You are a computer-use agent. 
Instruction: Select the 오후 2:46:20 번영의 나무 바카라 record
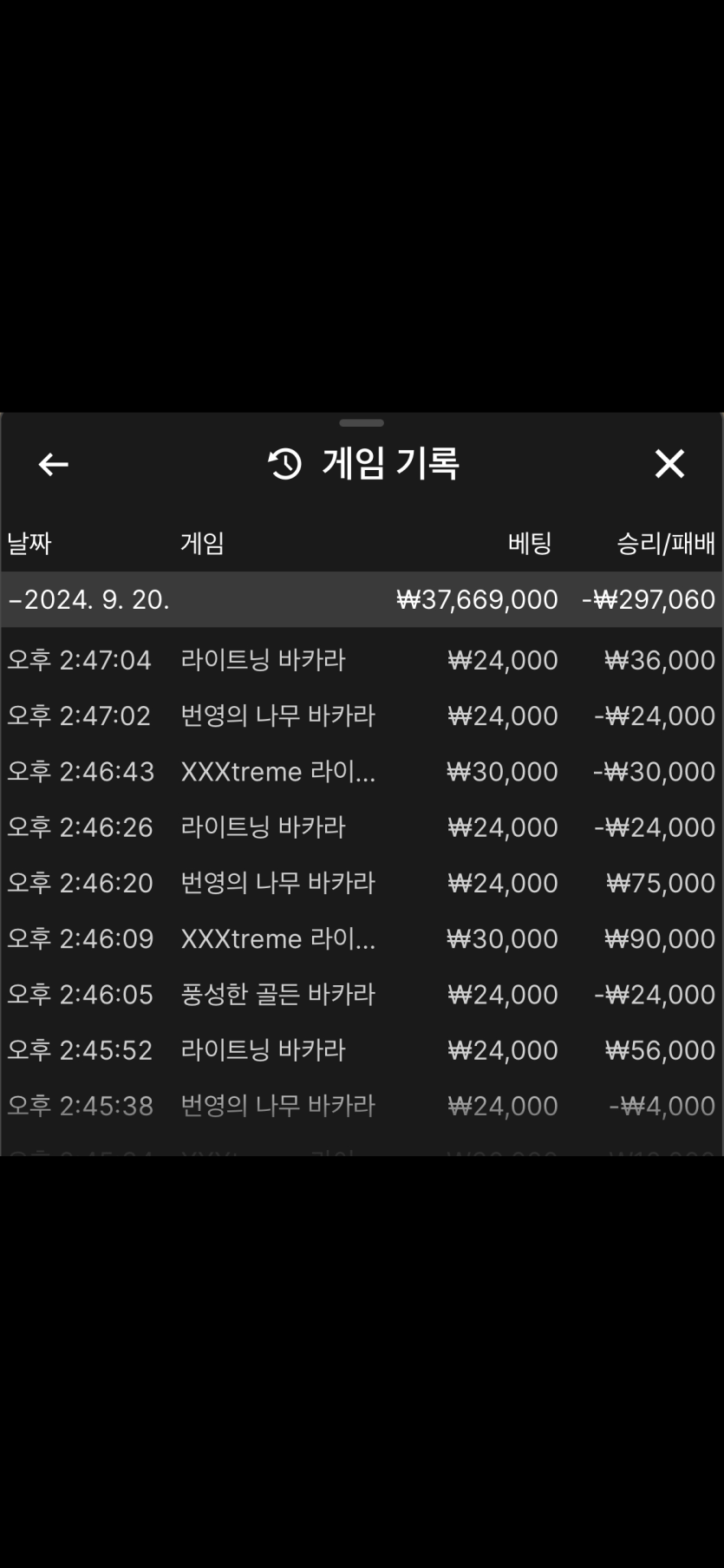pos(361,883)
